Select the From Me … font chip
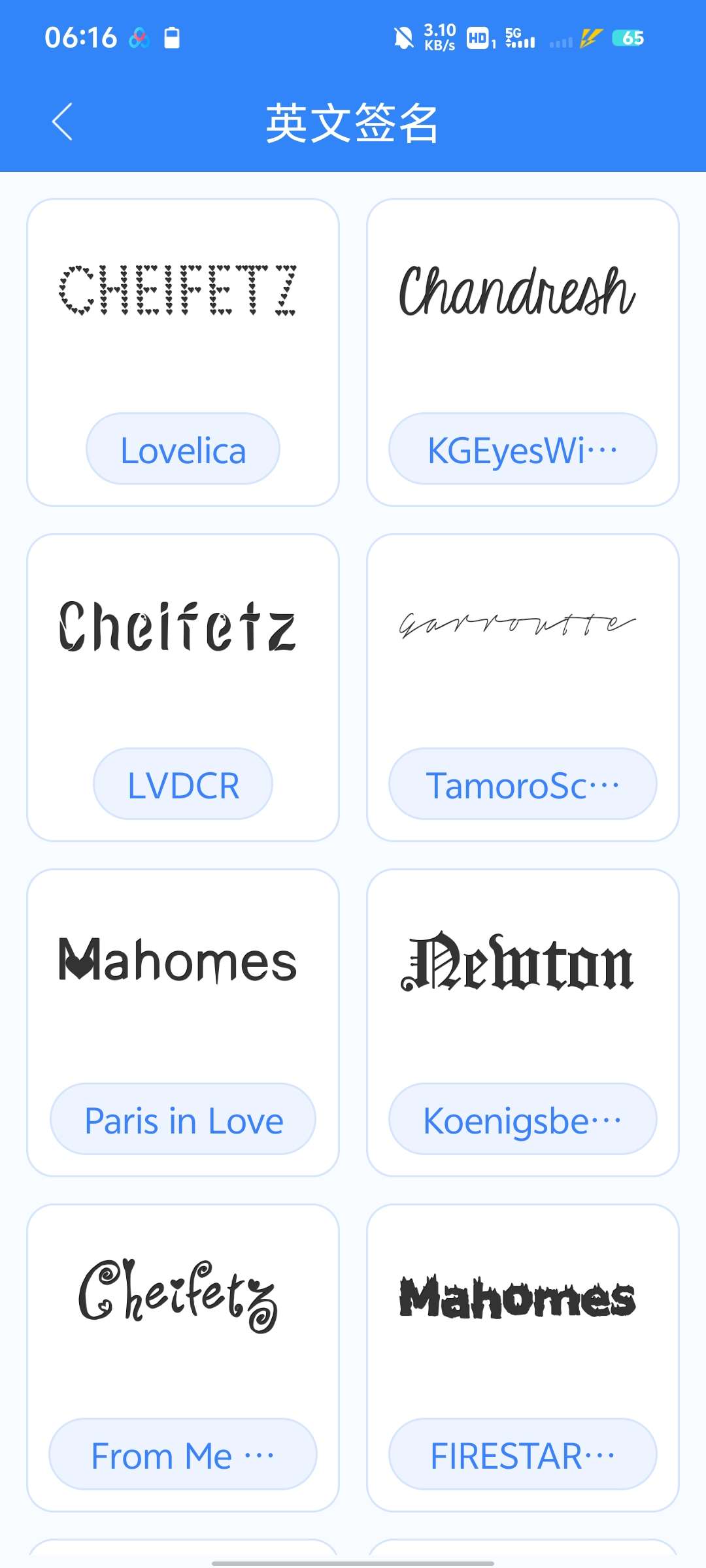Screen dimensions: 706x1568 183,1455
